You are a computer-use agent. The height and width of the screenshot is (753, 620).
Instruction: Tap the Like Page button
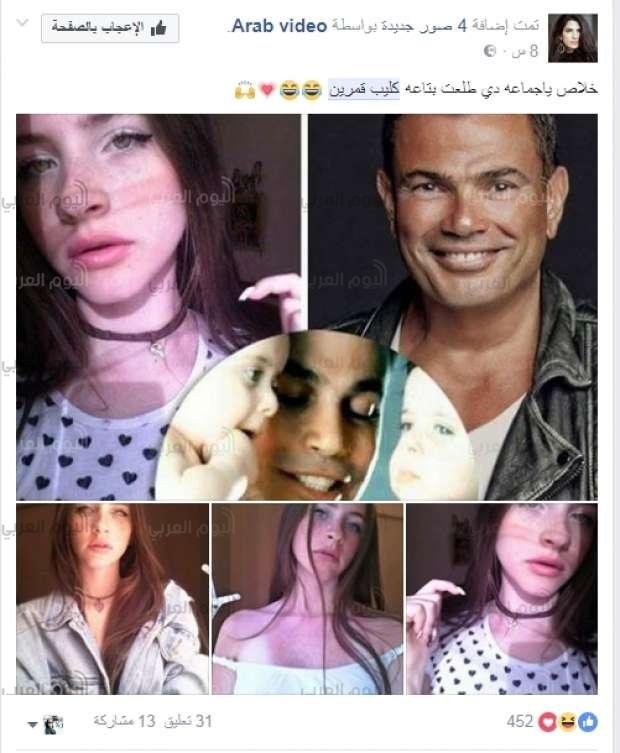pos(110,28)
